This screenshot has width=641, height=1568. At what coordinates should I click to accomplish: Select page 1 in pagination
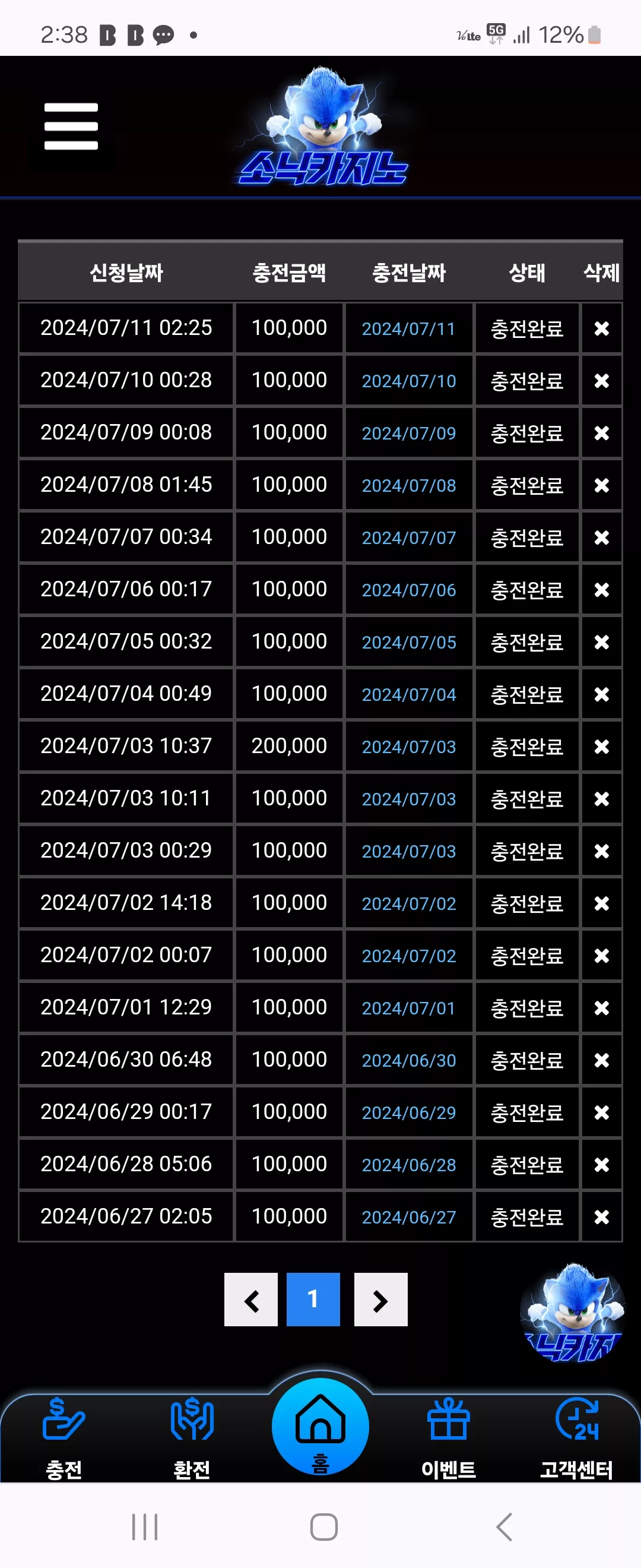(x=313, y=1300)
